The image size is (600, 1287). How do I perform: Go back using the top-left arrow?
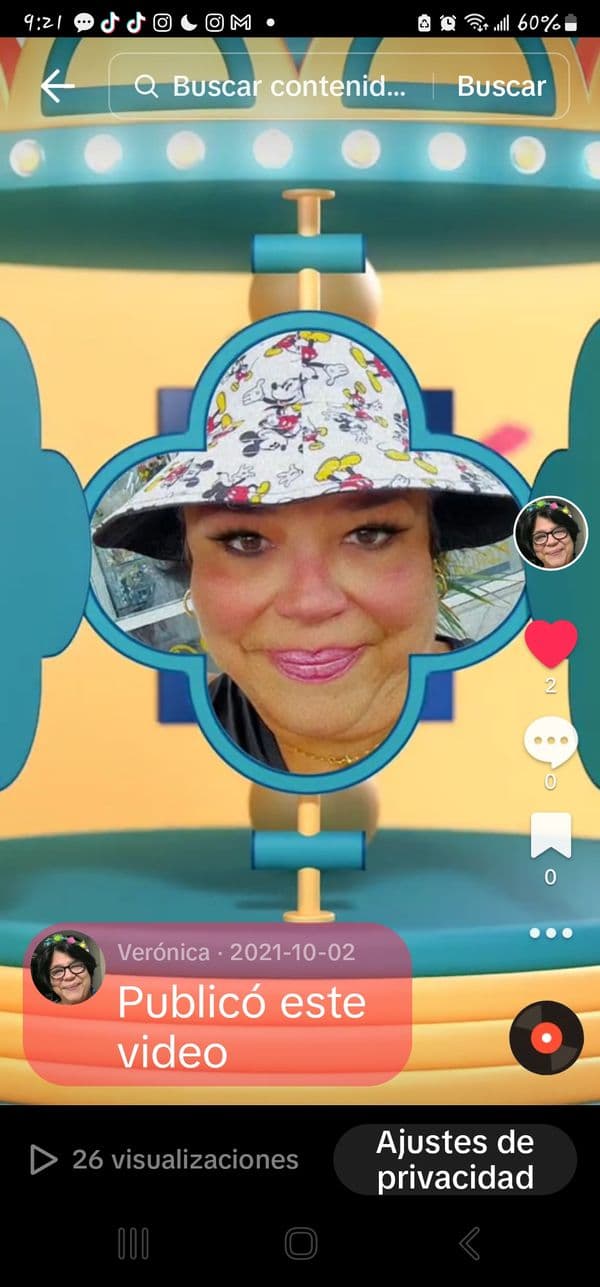[57, 86]
